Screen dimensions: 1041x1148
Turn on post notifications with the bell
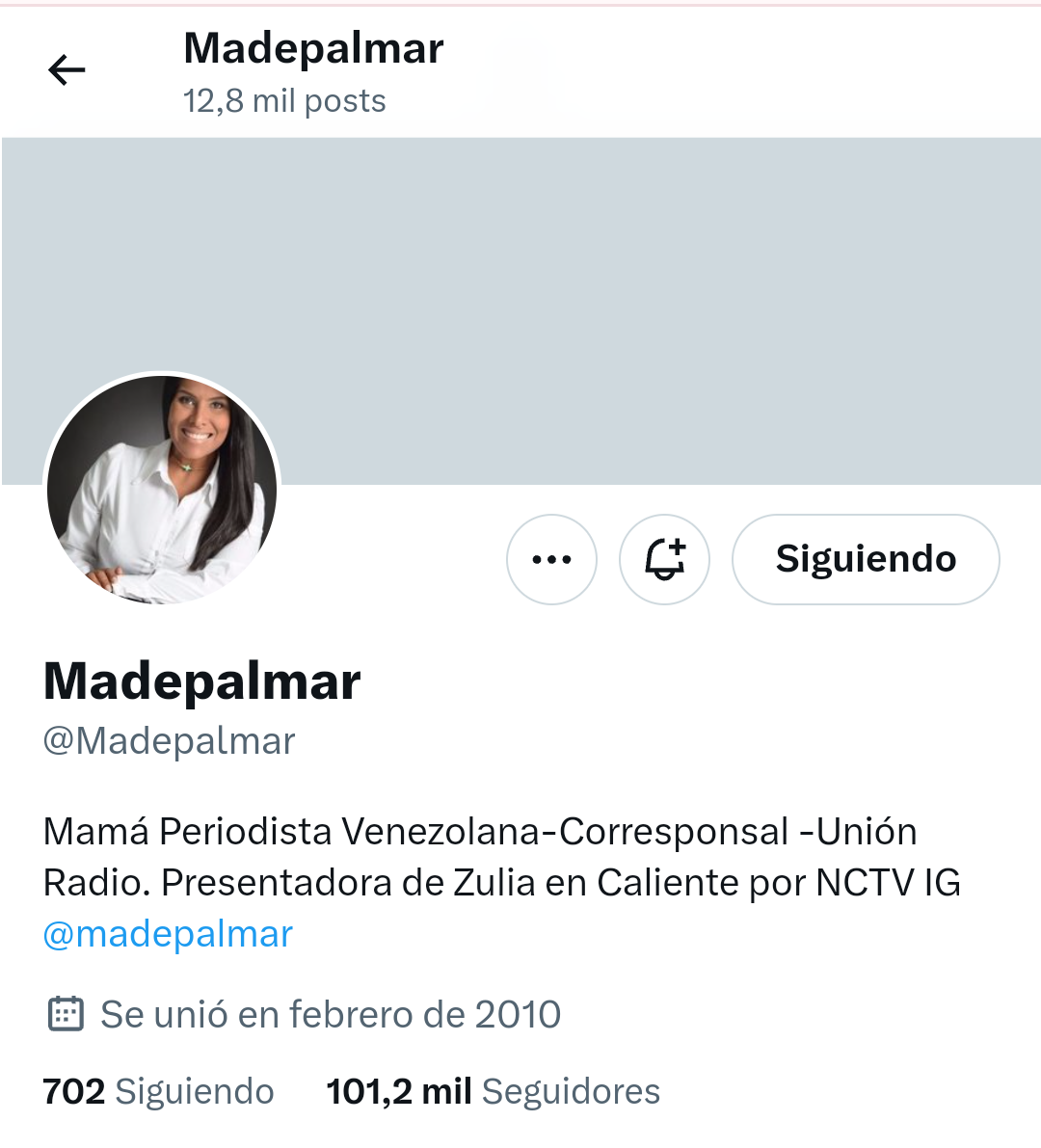tap(664, 559)
